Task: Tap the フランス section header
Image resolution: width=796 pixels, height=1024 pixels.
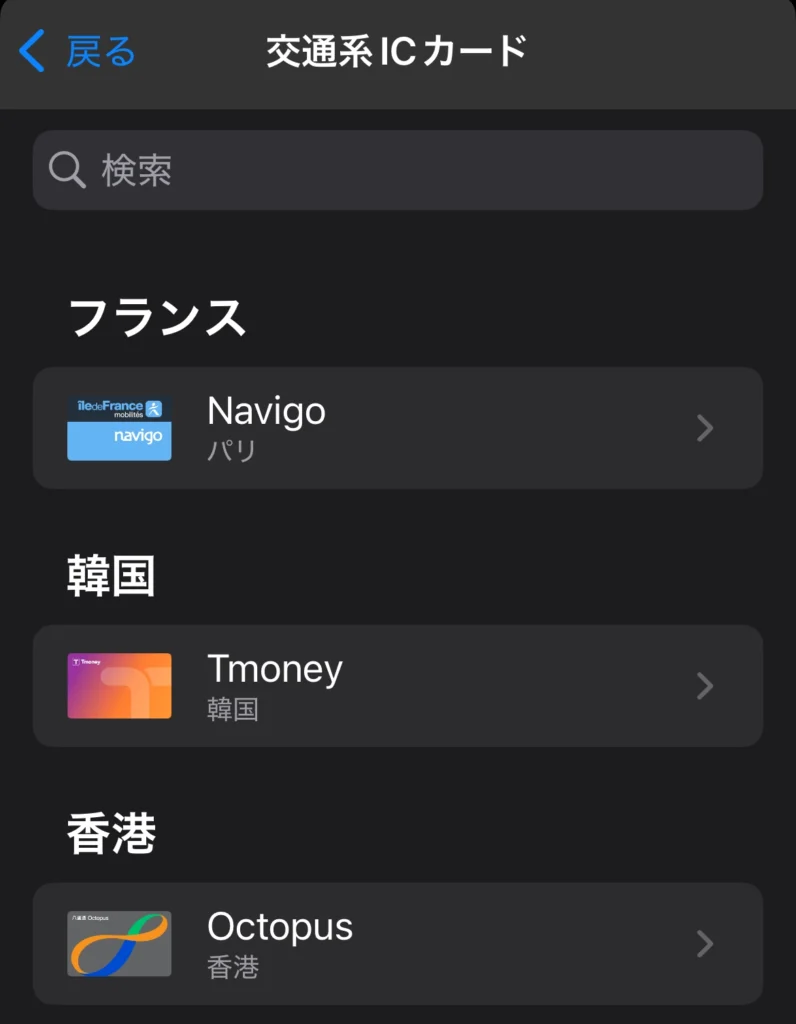Action: tap(155, 315)
